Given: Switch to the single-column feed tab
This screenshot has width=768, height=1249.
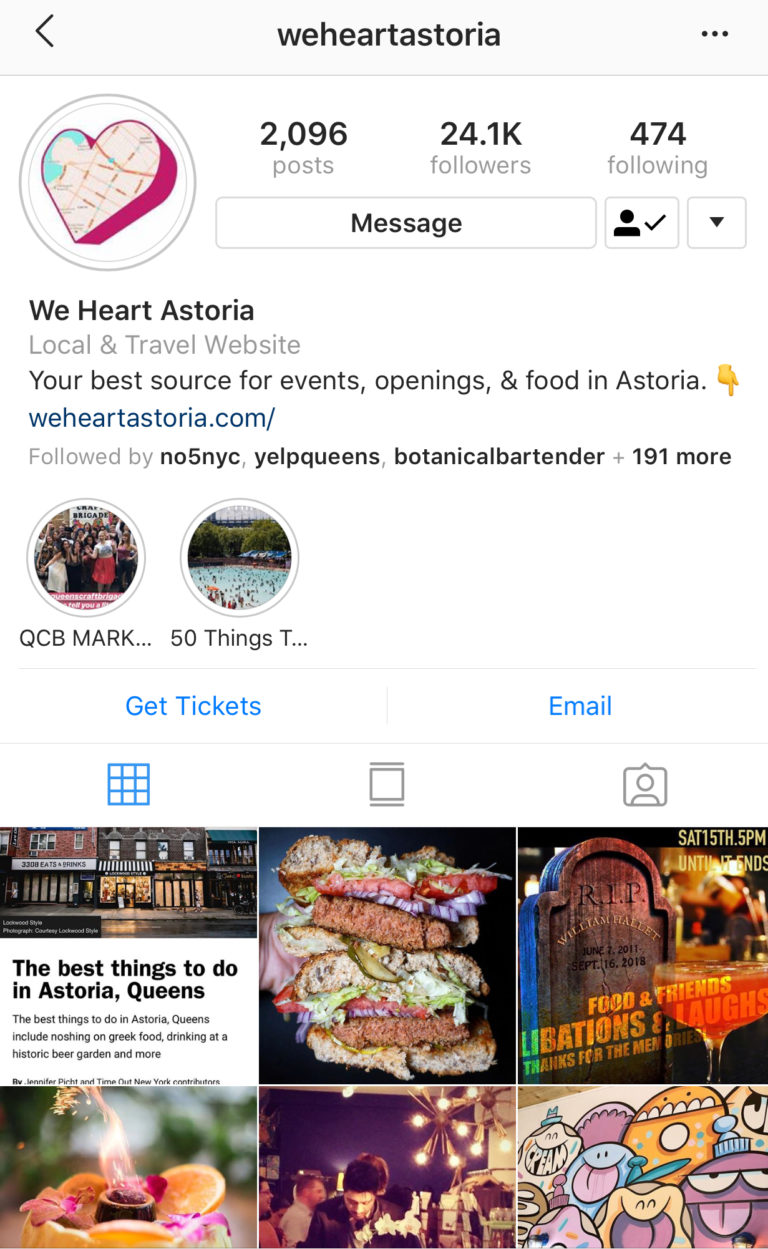Looking at the screenshot, I should click(x=386, y=785).
